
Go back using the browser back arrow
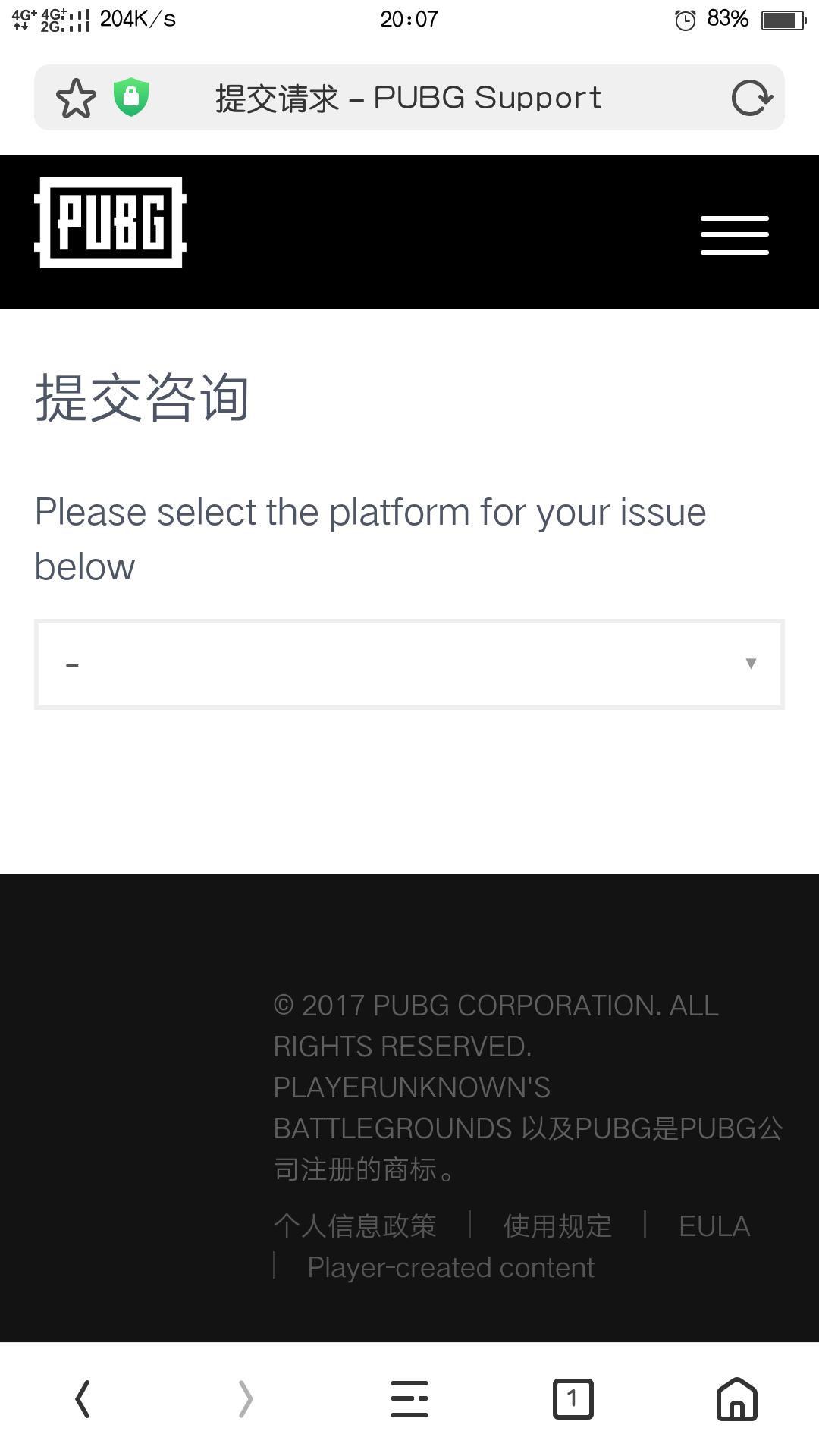tap(83, 1399)
